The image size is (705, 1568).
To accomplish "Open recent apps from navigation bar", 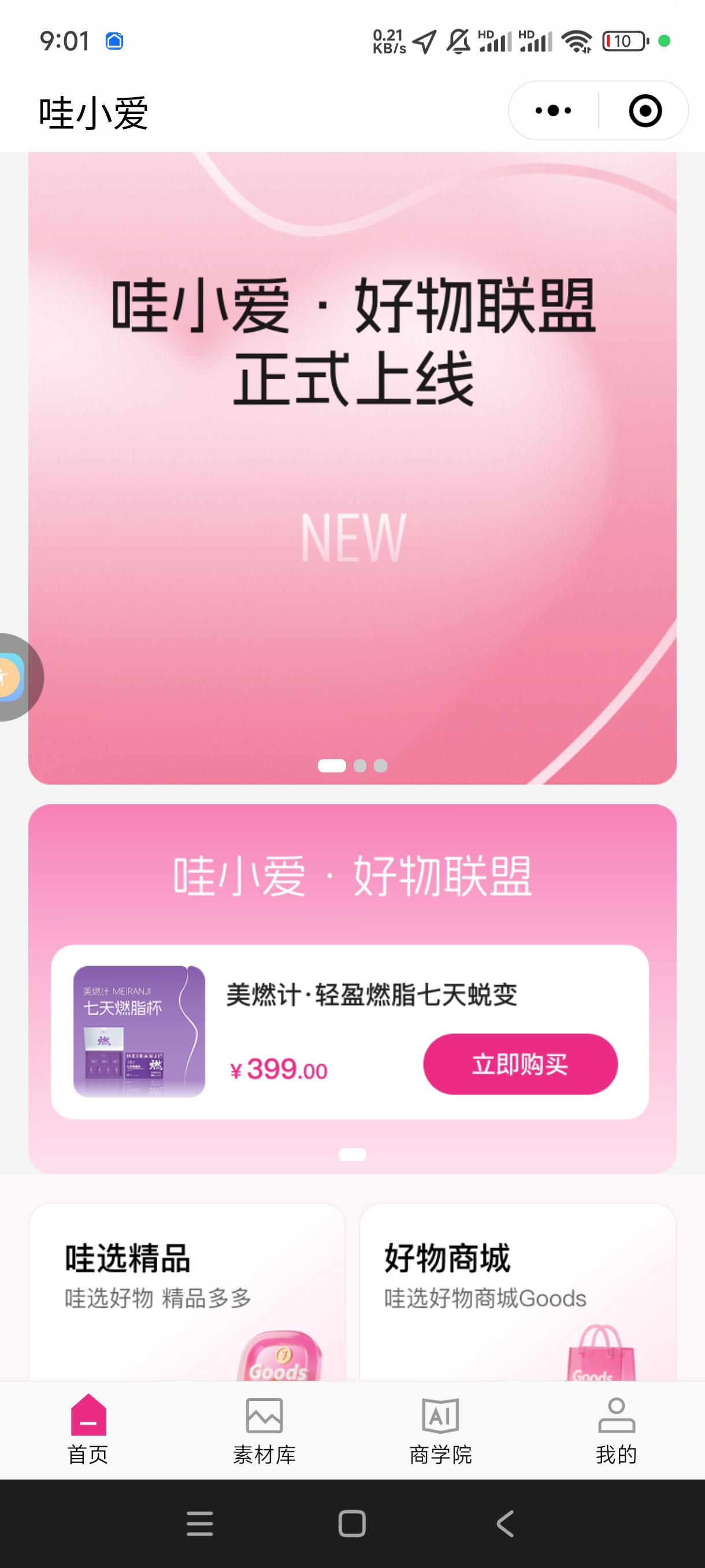I will [199, 1523].
